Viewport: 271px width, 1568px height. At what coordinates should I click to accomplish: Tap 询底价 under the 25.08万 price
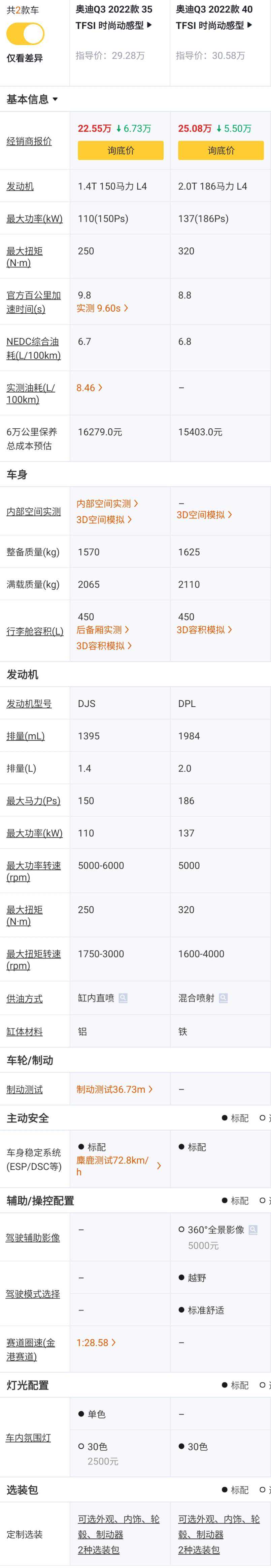221,150
